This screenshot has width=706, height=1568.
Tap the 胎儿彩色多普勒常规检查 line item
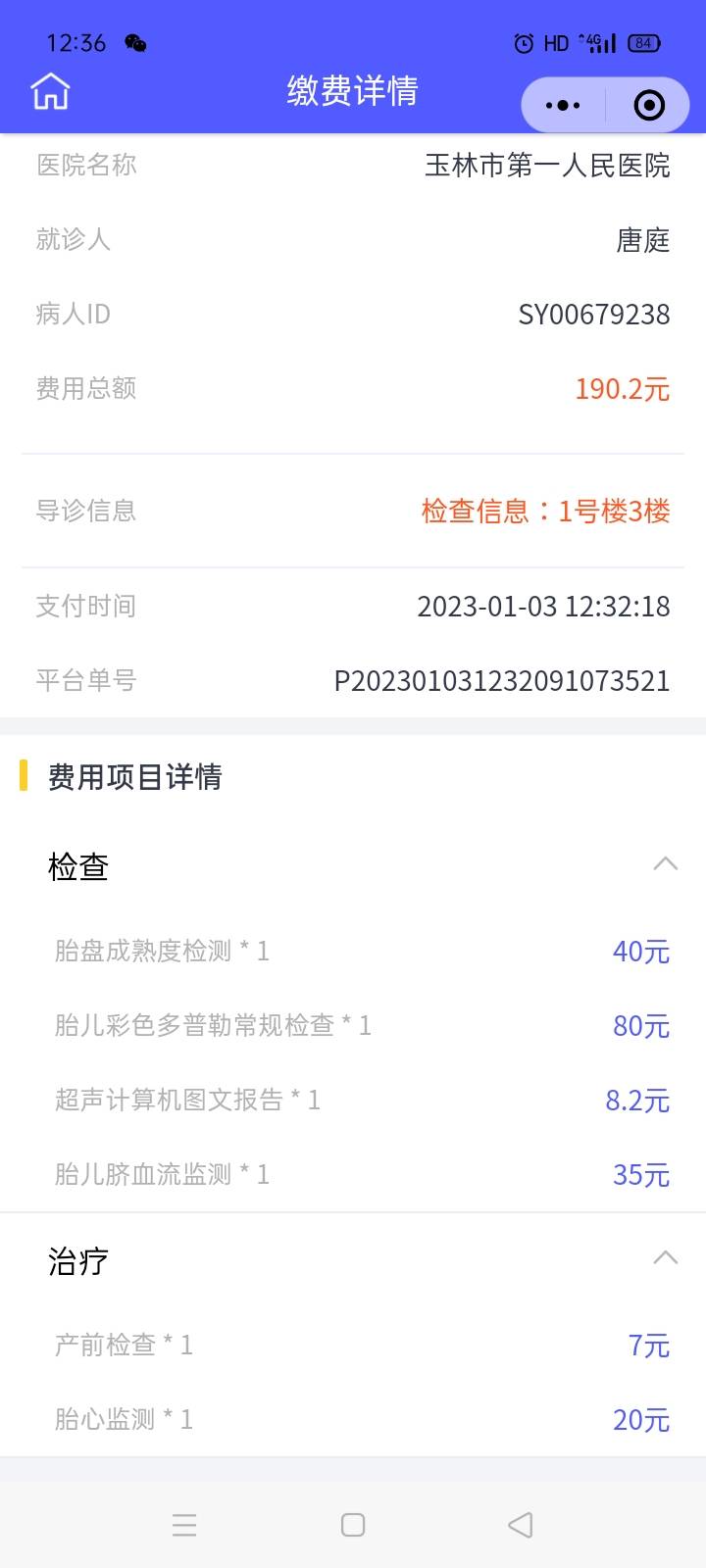click(x=212, y=1025)
